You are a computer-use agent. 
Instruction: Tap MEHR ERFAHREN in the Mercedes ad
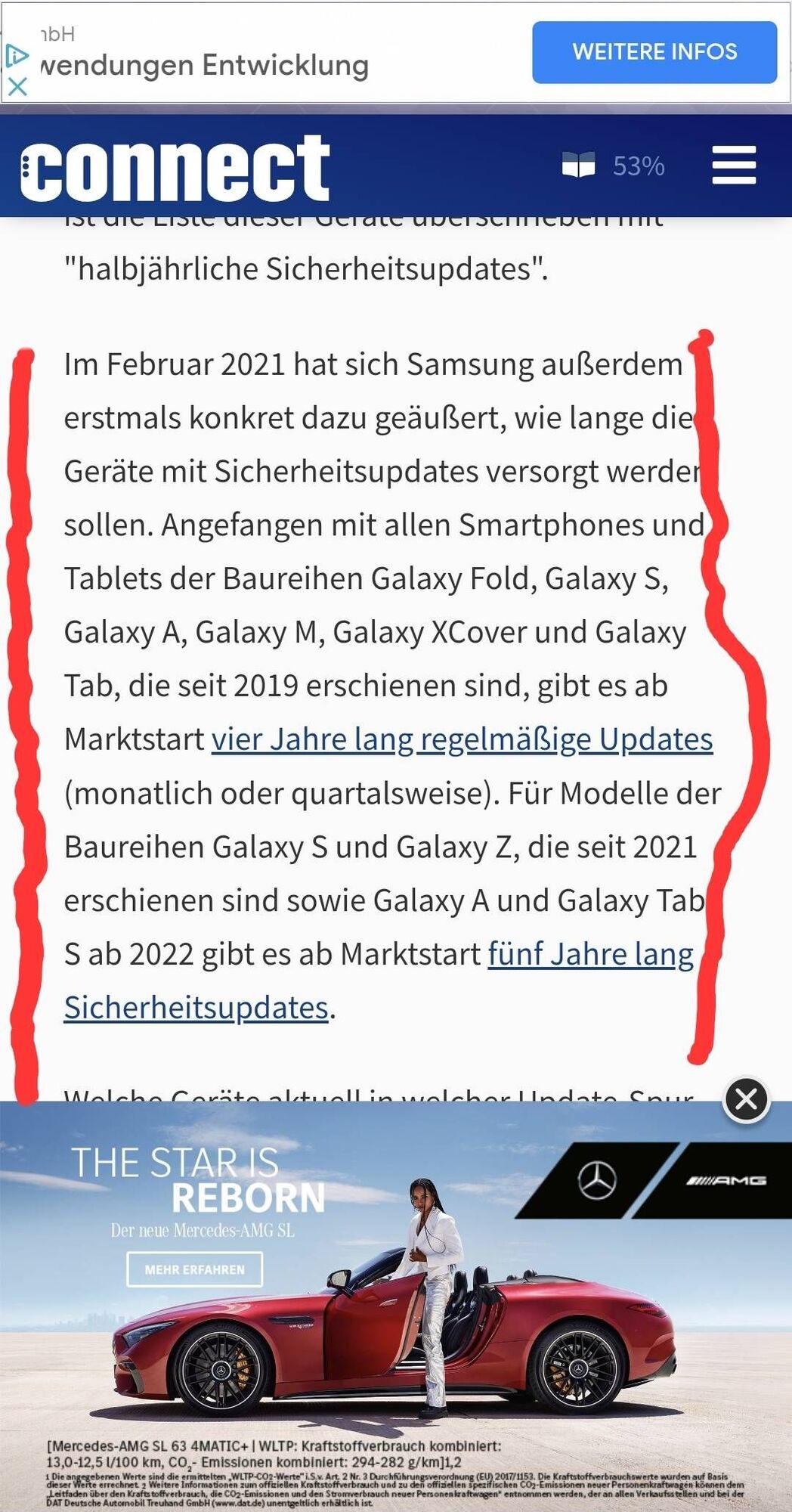point(194,1269)
